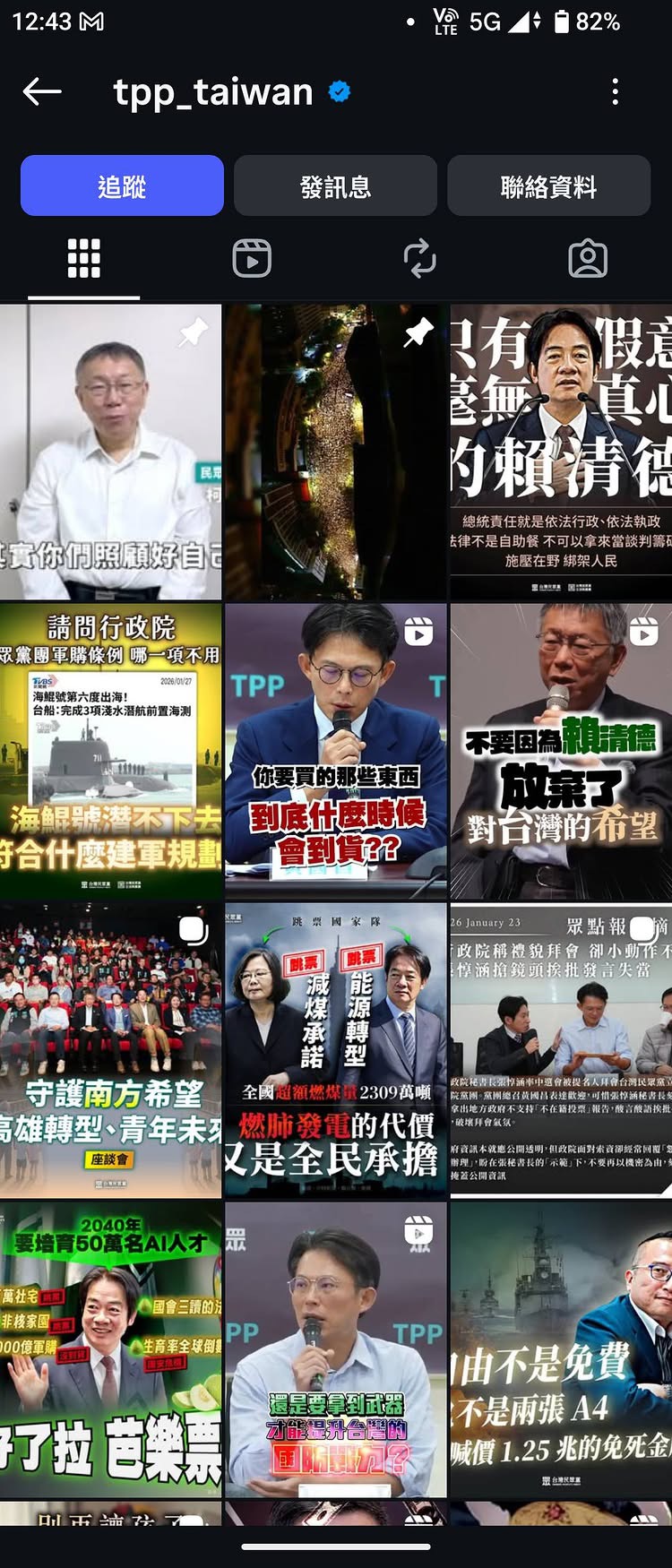Open the 守護南方希望 座談會 post

tap(110, 1050)
